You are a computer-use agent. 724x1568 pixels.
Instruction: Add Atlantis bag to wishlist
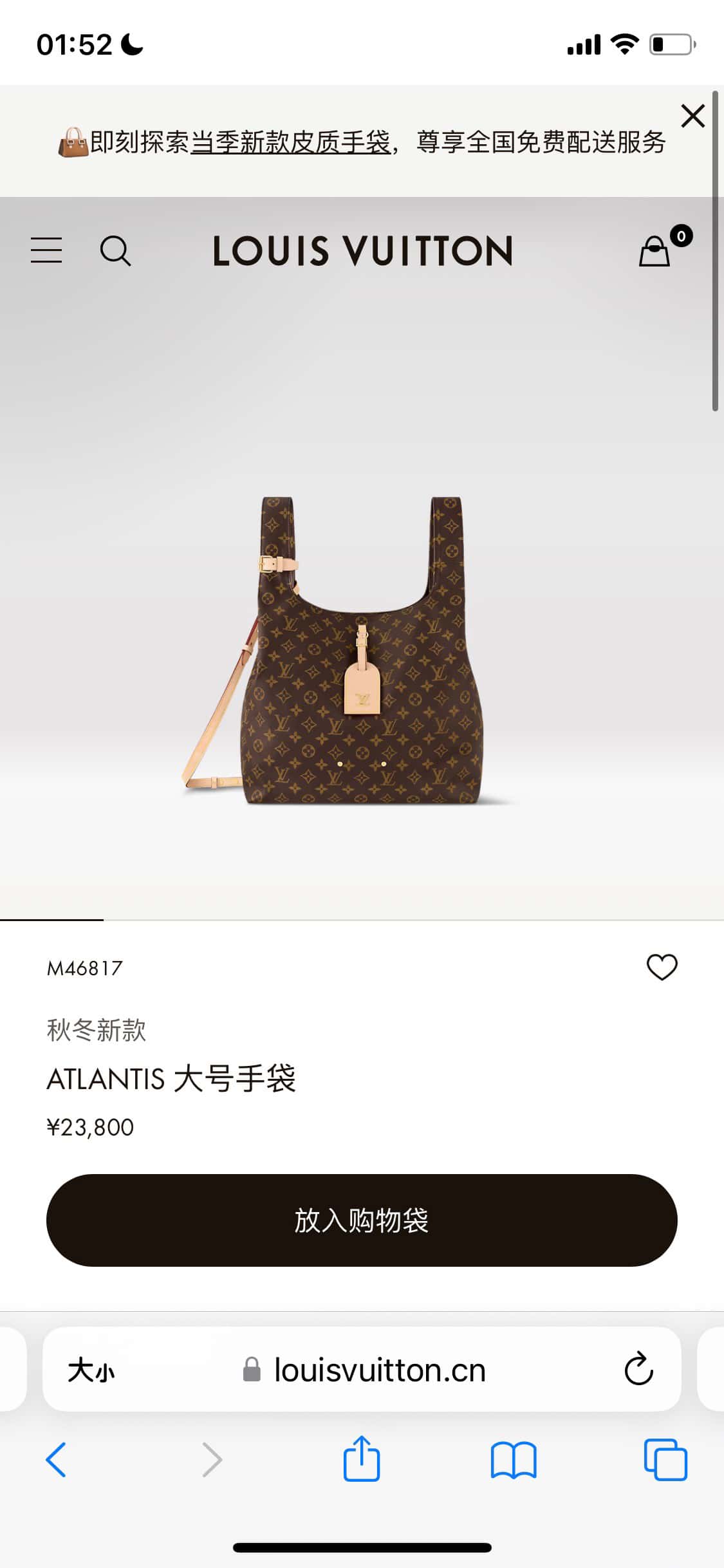point(662,967)
